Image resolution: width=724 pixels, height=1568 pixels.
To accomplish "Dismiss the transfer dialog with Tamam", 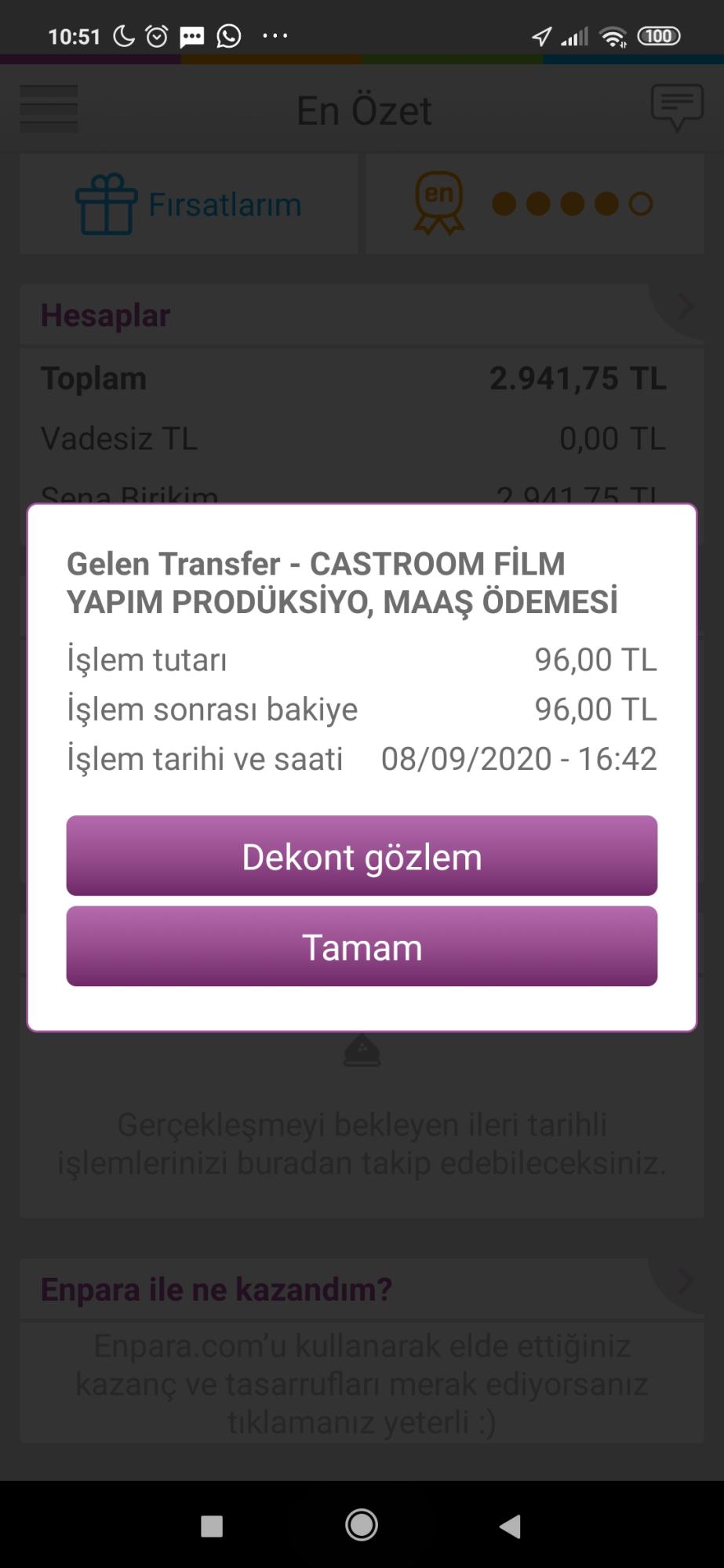I will click(362, 946).
